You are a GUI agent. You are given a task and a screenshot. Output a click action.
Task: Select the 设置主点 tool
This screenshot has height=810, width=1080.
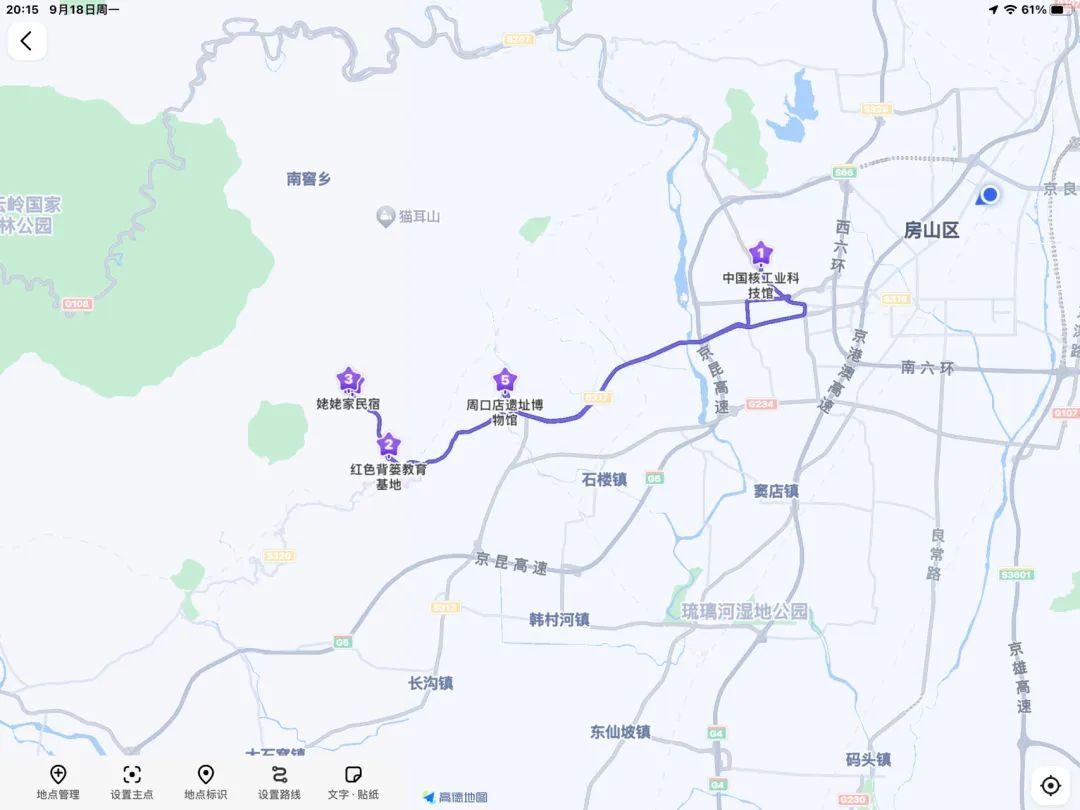pos(132,782)
